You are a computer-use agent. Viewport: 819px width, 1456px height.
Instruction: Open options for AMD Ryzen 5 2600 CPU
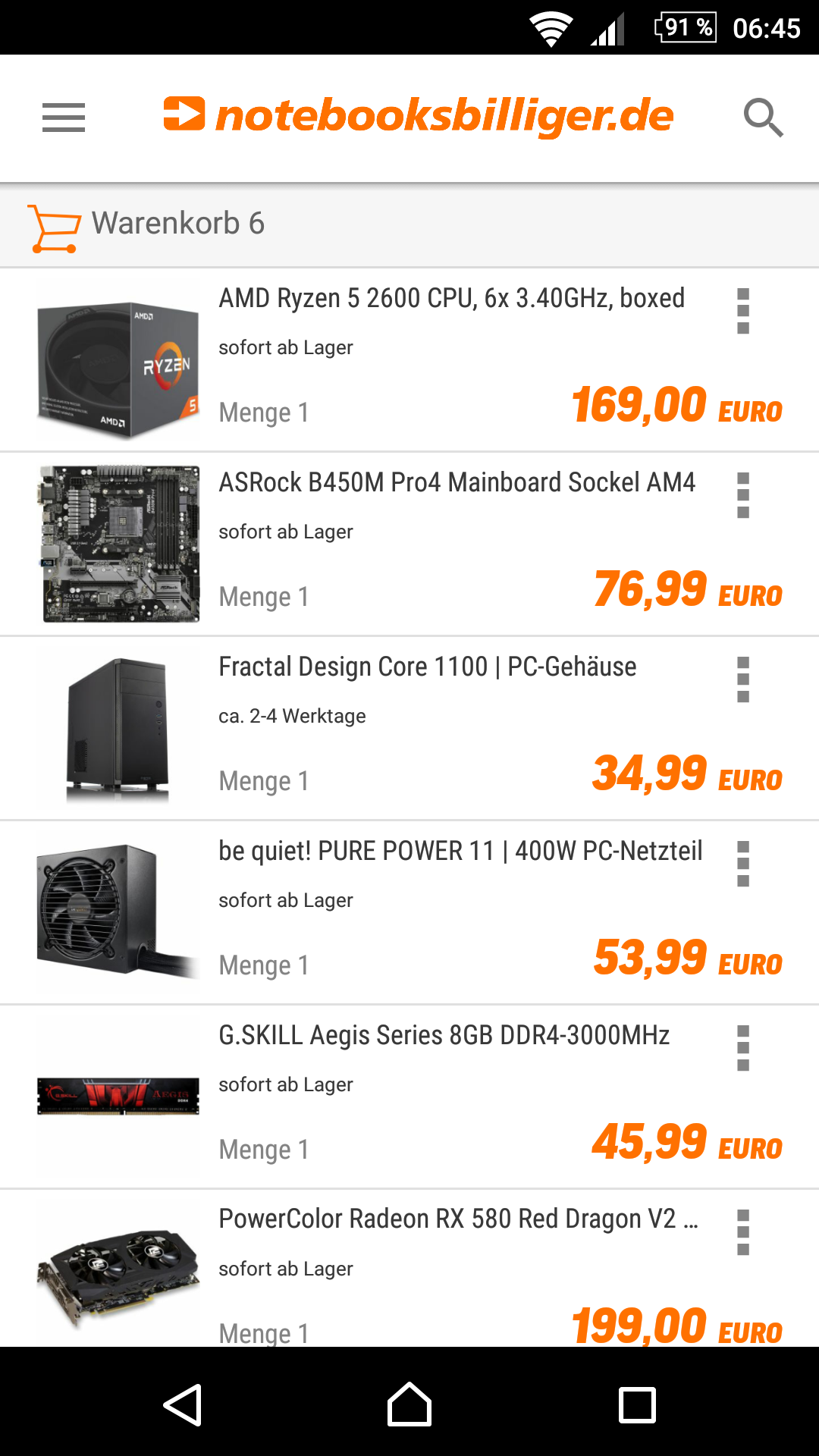pyautogui.click(x=743, y=311)
